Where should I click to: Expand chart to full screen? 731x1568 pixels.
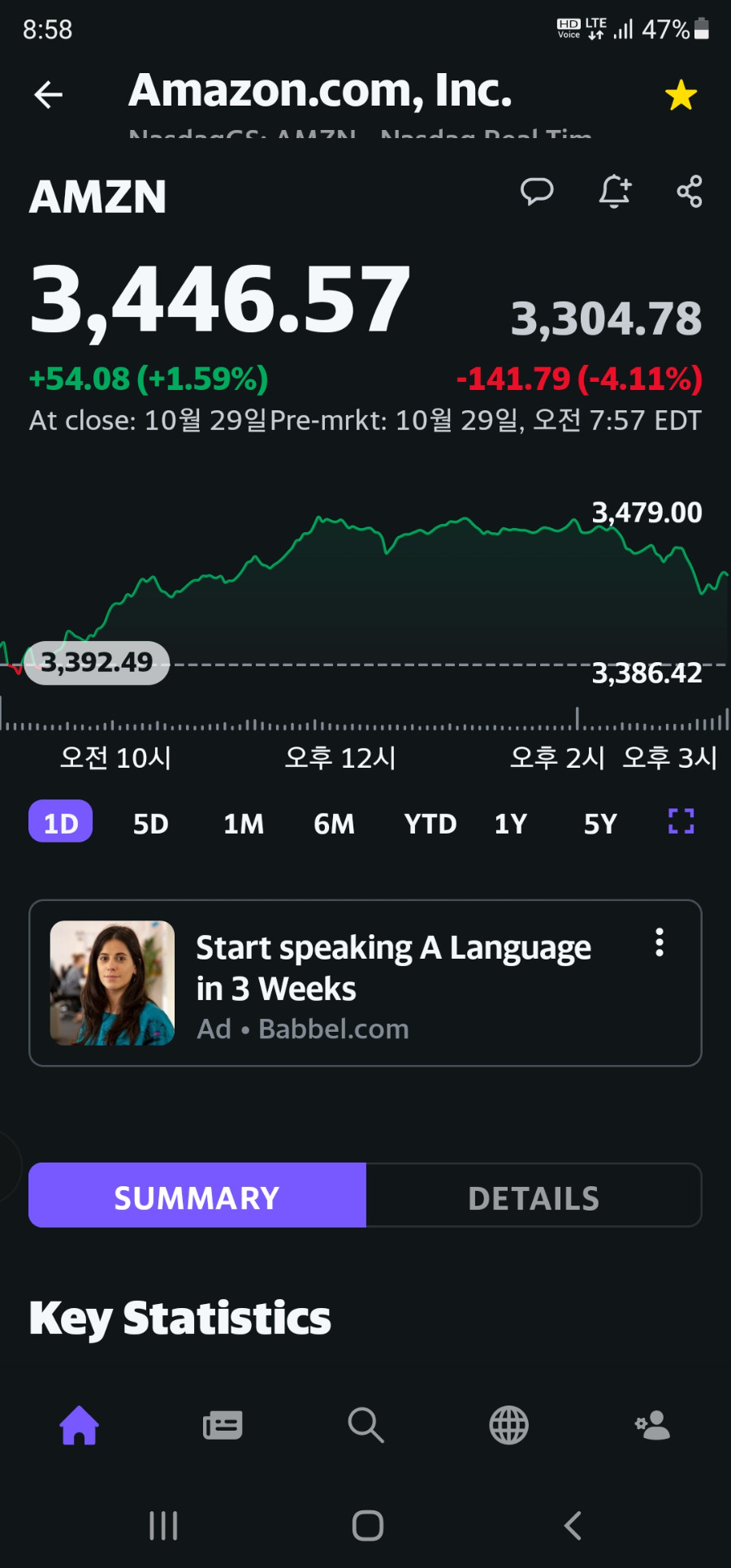pyautogui.click(x=681, y=821)
